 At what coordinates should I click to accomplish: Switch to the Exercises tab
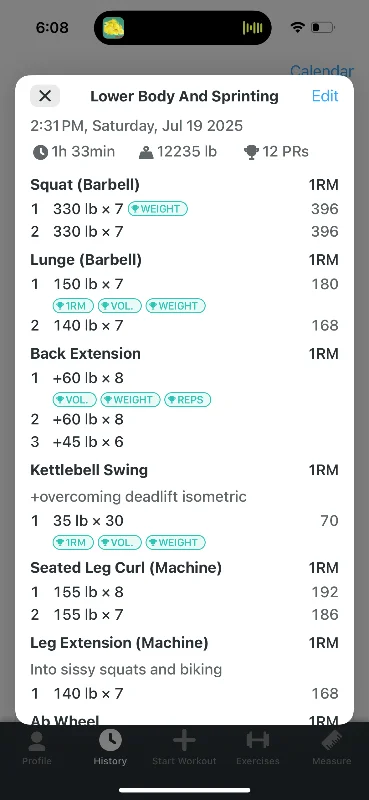258,747
